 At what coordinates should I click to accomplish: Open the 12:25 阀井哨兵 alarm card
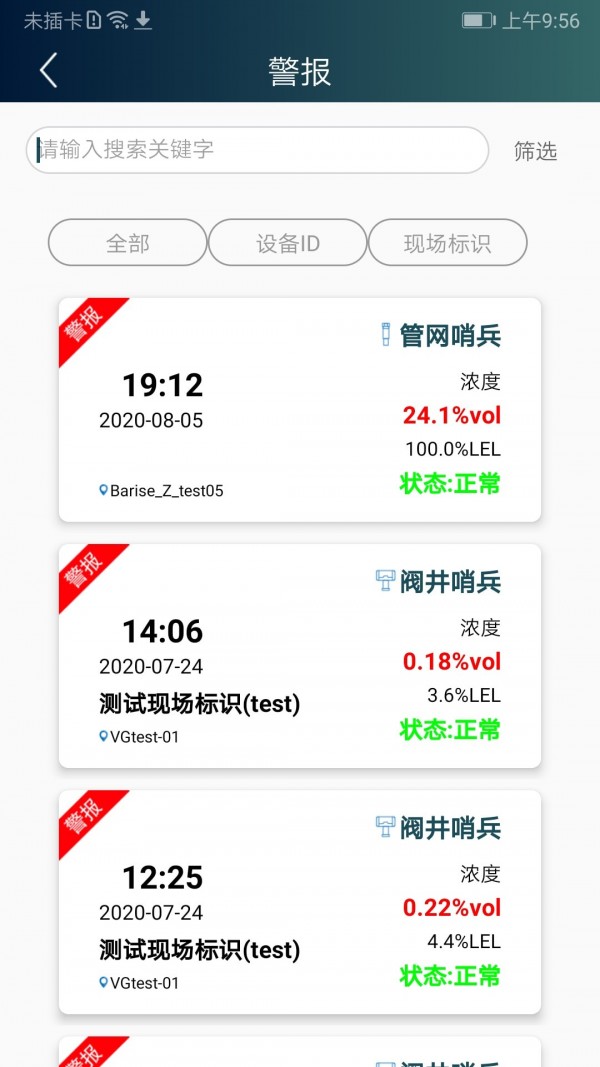coord(300,902)
